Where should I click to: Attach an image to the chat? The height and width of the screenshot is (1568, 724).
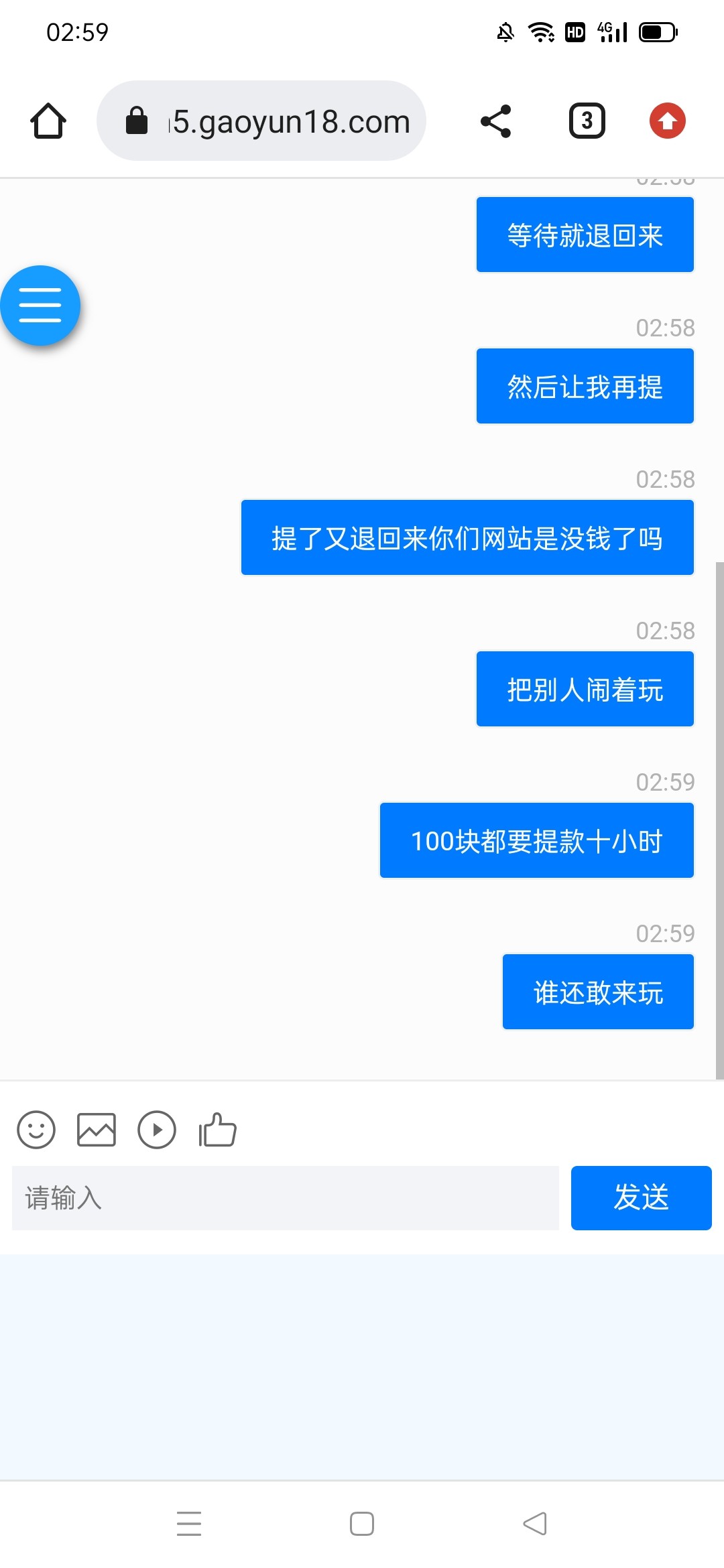97,1130
